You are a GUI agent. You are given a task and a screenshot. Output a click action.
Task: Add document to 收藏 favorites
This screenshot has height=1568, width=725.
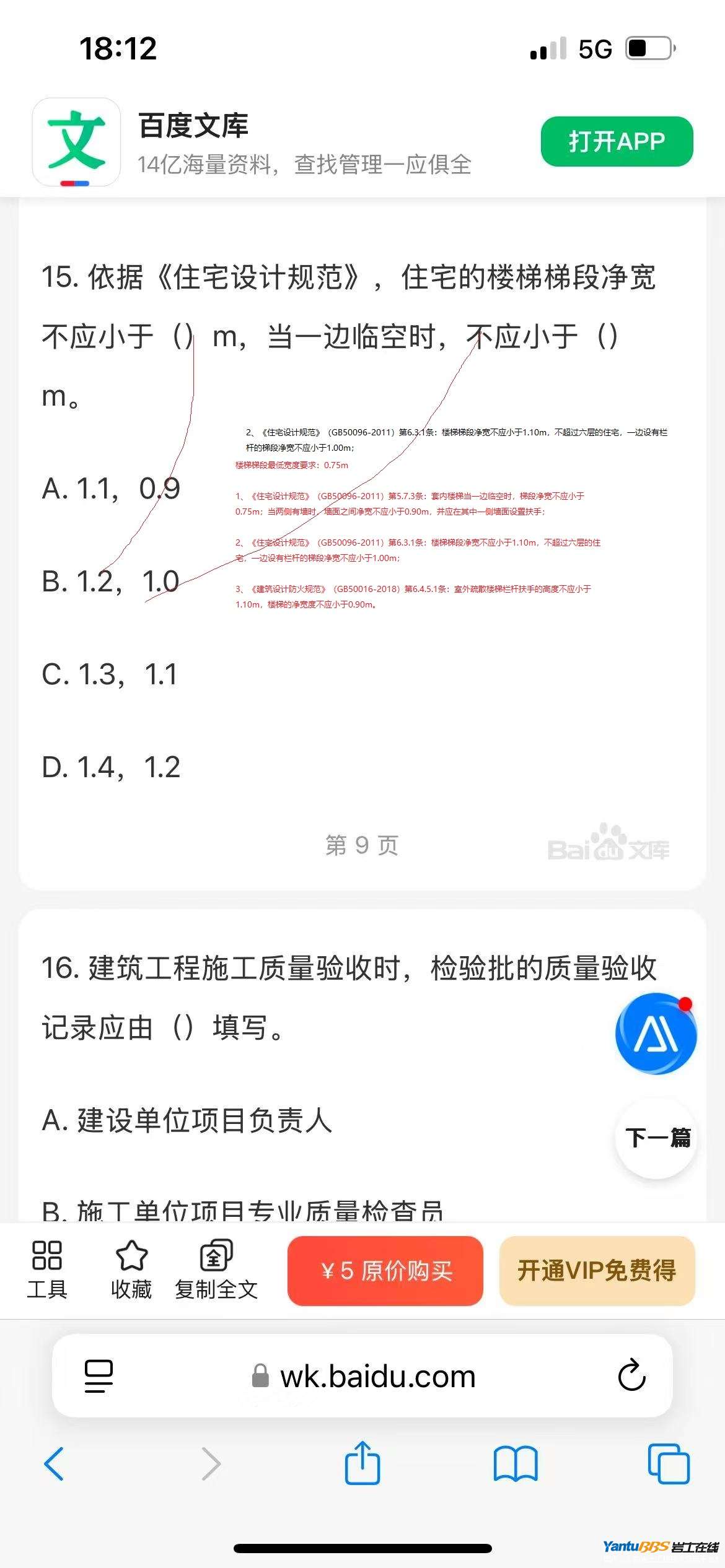pyautogui.click(x=131, y=1270)
